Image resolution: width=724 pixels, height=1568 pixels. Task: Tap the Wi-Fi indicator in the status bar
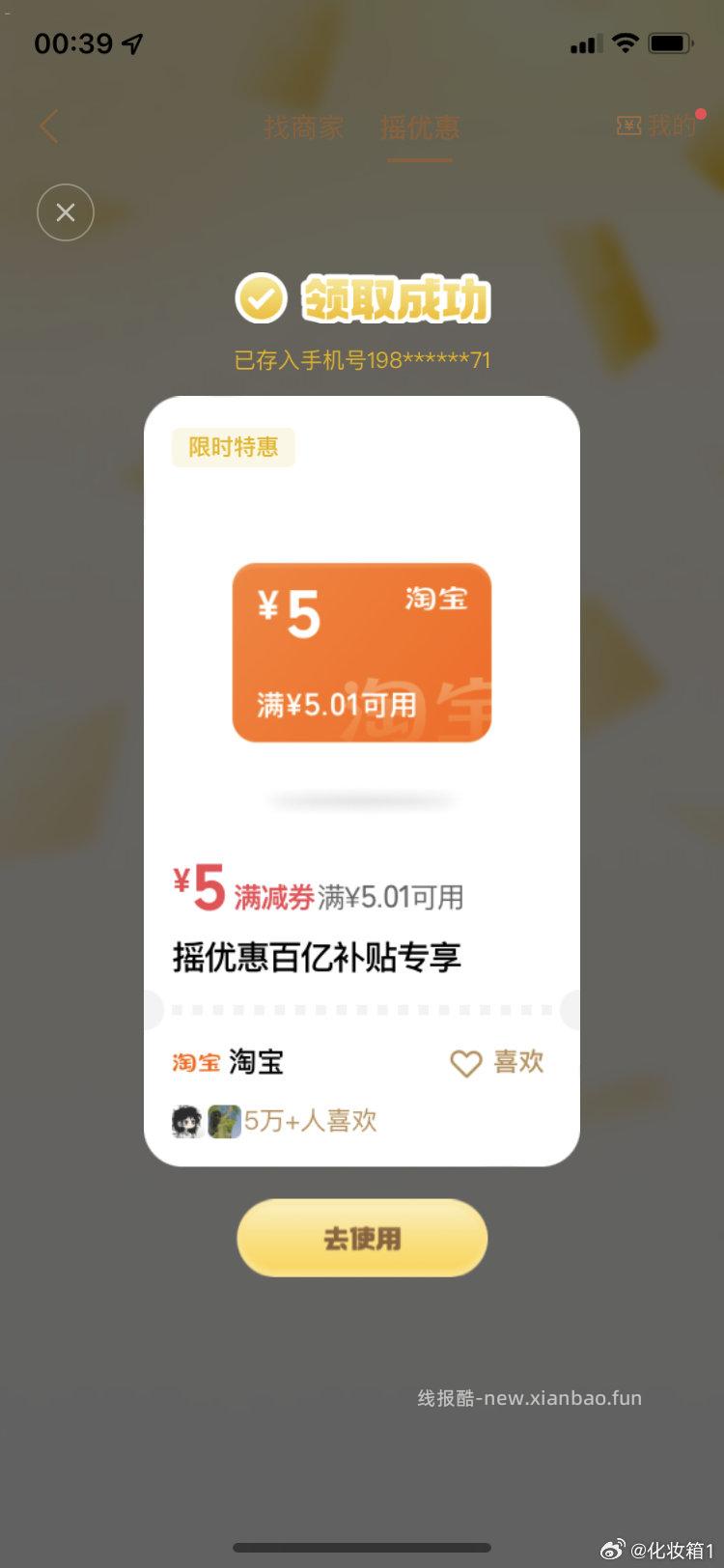(626, 42)
